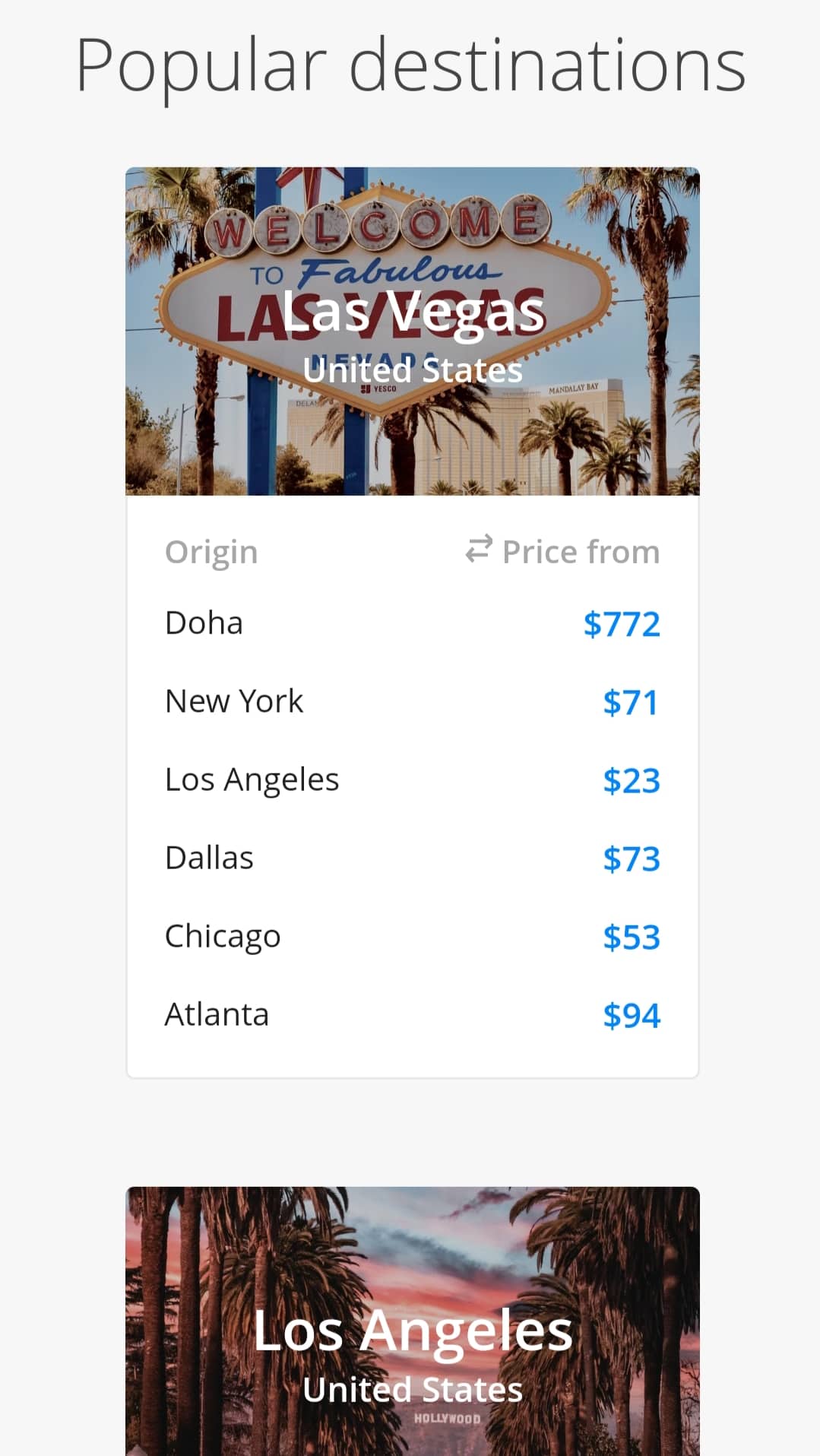
Task: Open the Las Vegas destination card image
Action: click(411, 331)
